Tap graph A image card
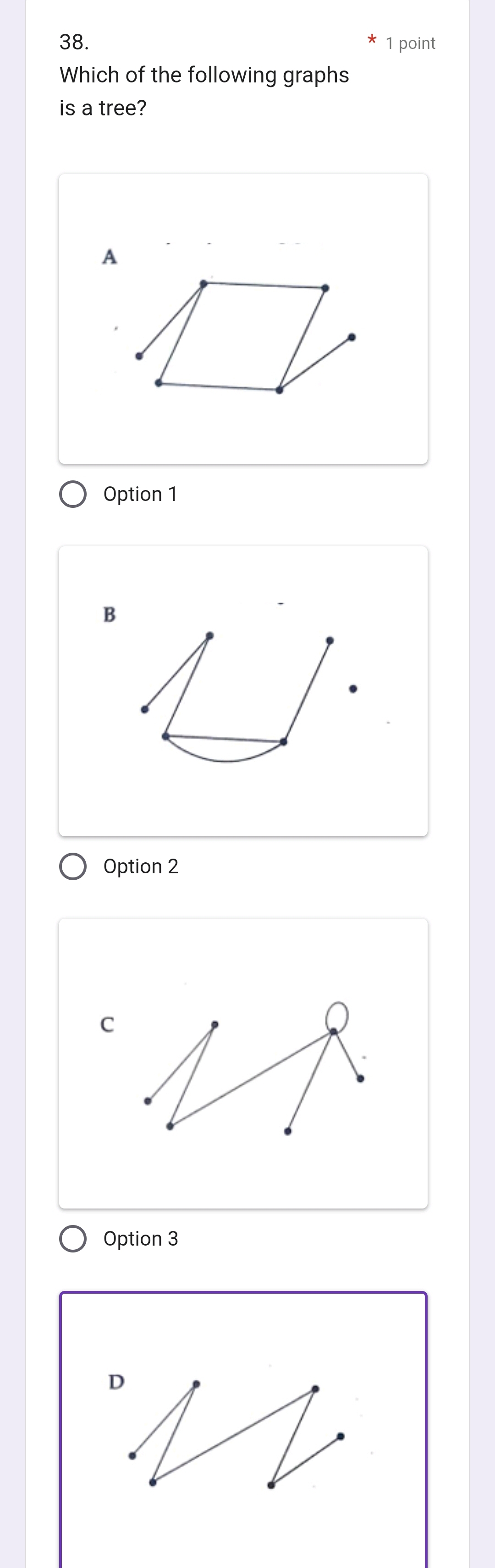 click(243, 319)
